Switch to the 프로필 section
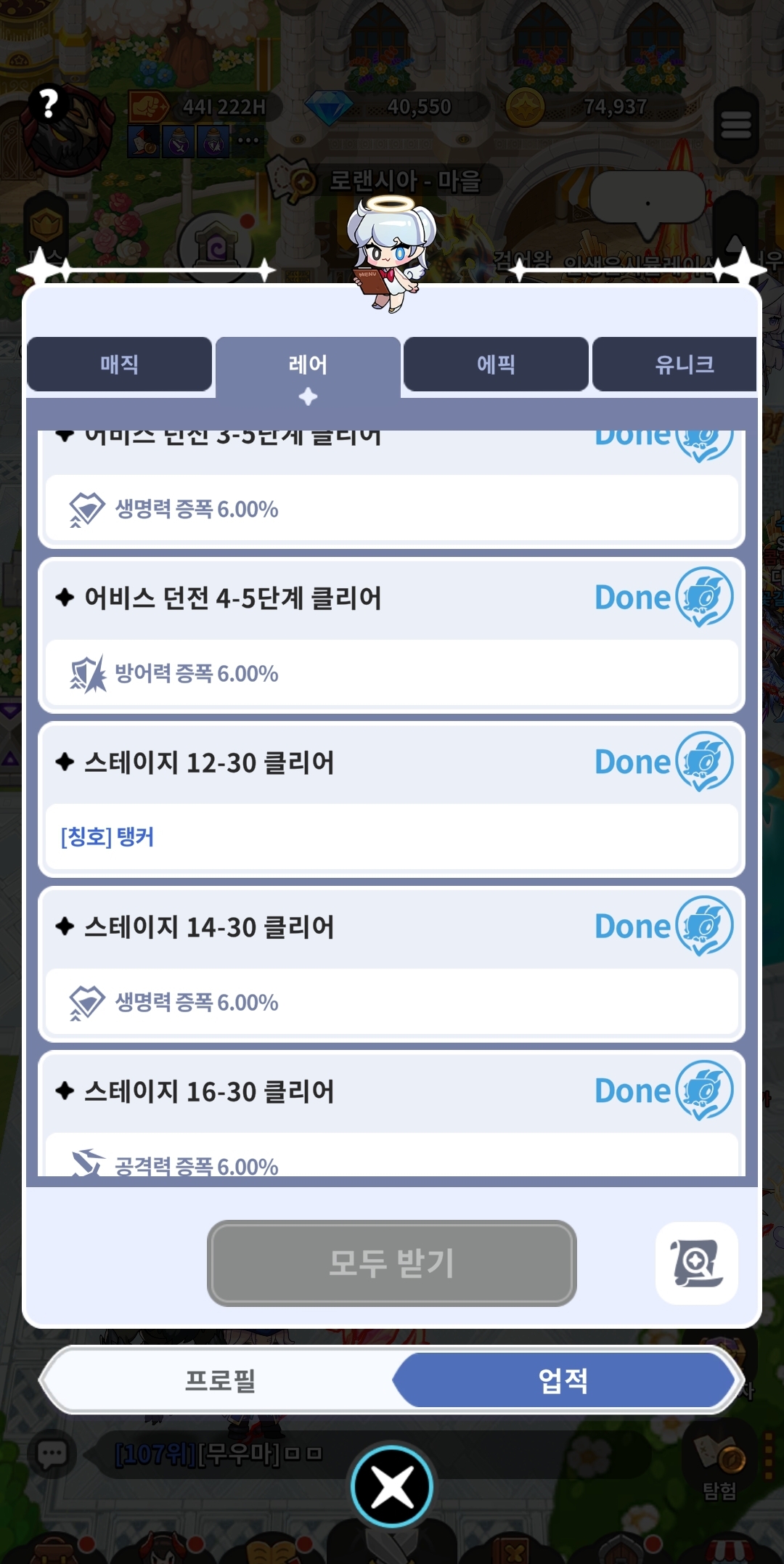Viewport: 784px width, 1564px height. point(219,1380)
